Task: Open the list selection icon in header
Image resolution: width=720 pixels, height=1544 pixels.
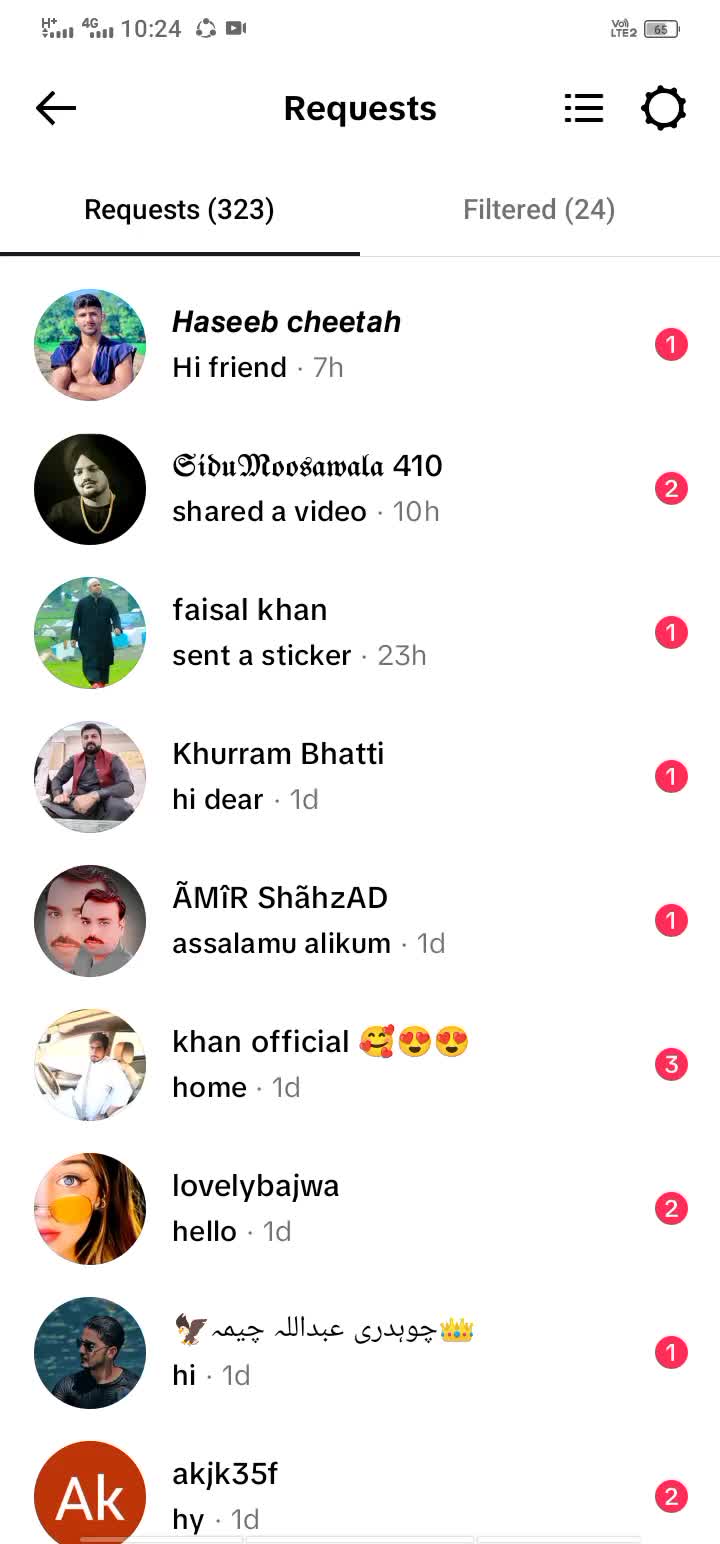Action: (x=583, y=108)
